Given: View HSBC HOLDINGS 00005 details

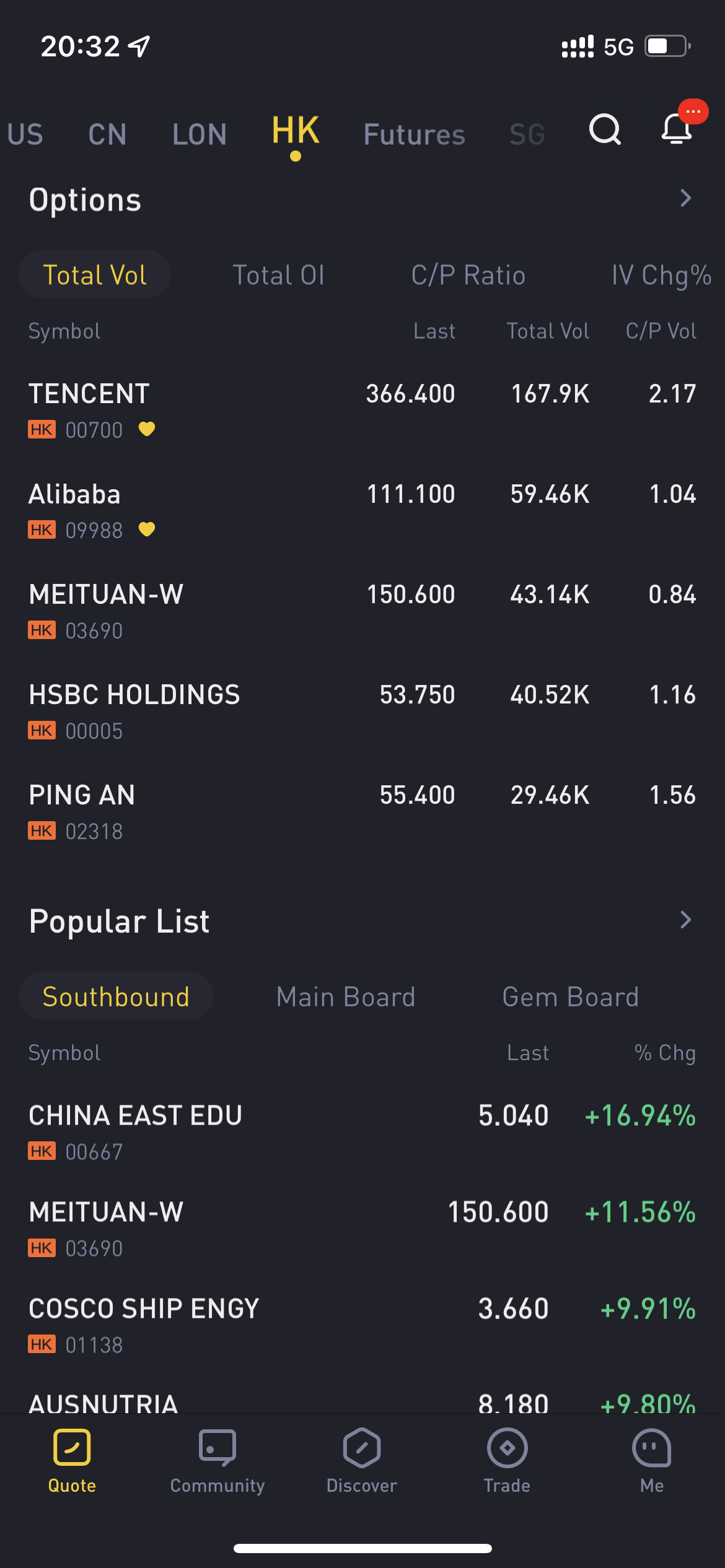Looking at the screenshot, I should 362,711.
